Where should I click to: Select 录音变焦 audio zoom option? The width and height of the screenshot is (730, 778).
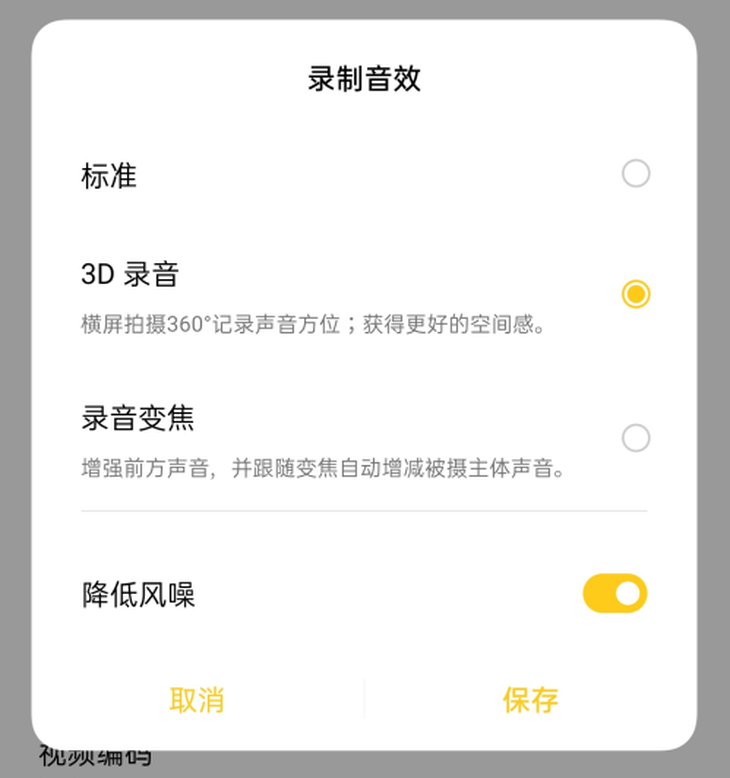[635, 438]
